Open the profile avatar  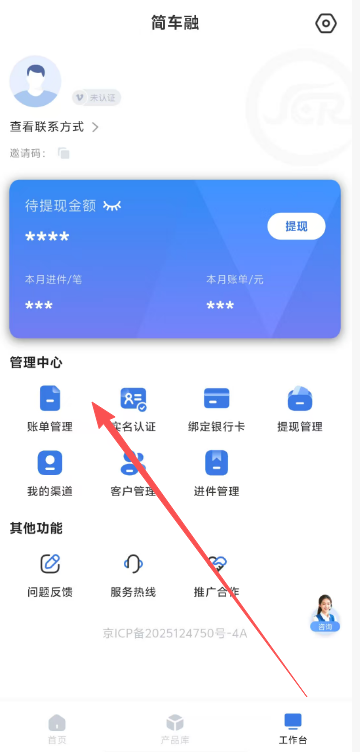pos(35,82)
